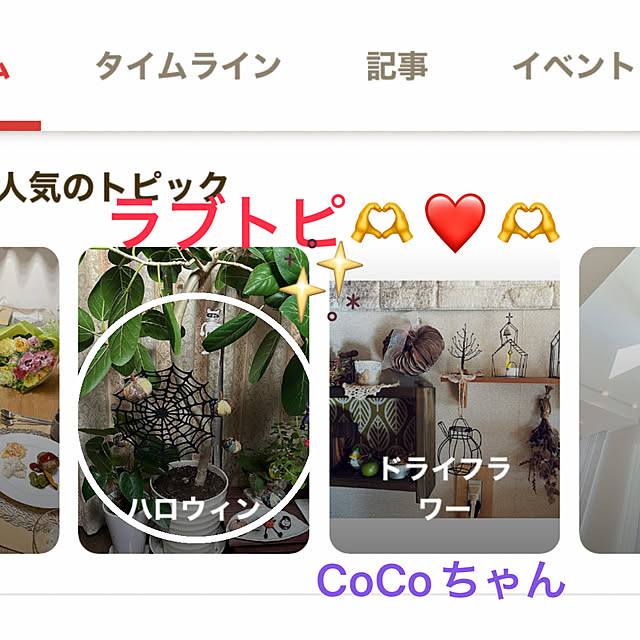This screenshot has height=640, width=640.
Task: Switch to the タイムライン tab
Action: (x=188, y=67)
